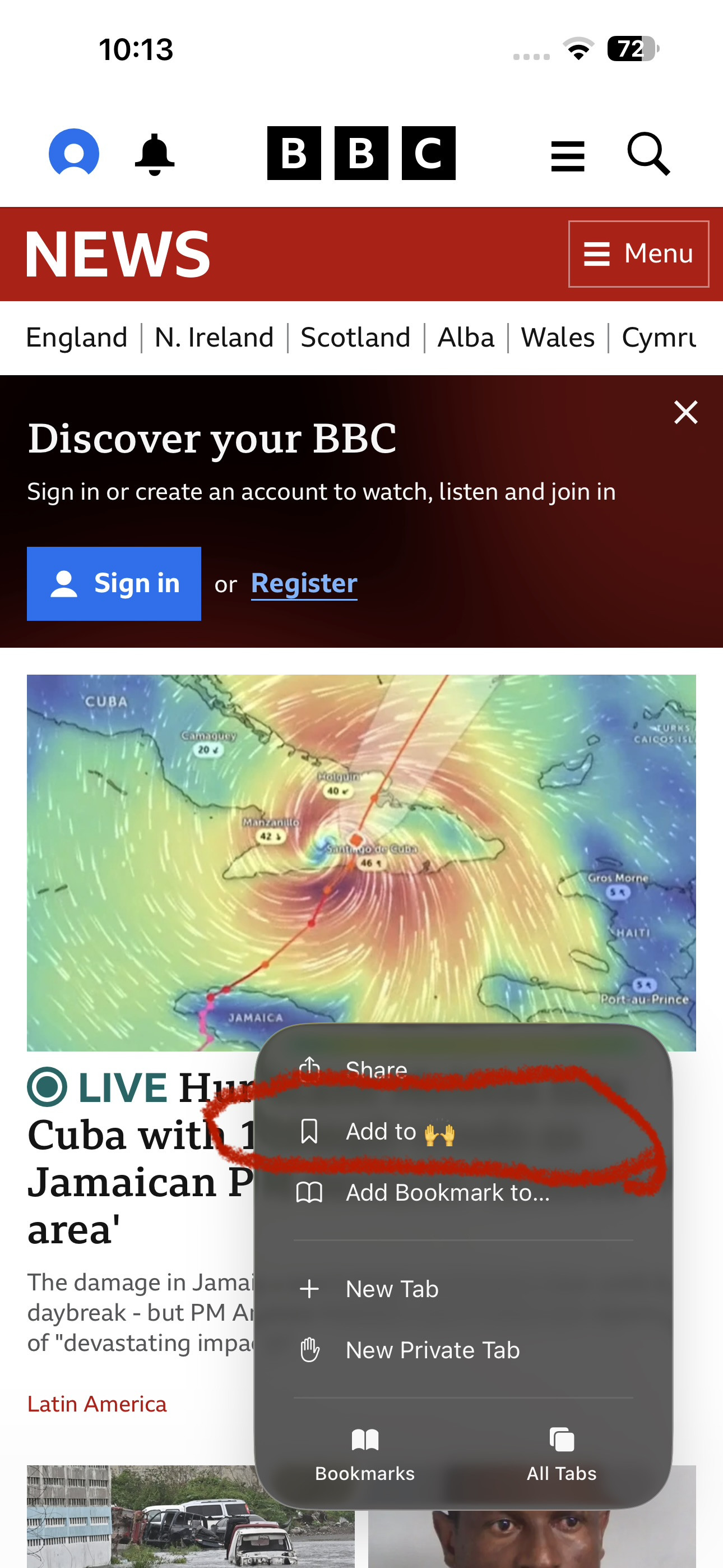Screen dimensions: 723x1568
Task: Open the Alba section
Action: (x=466, y=338)
